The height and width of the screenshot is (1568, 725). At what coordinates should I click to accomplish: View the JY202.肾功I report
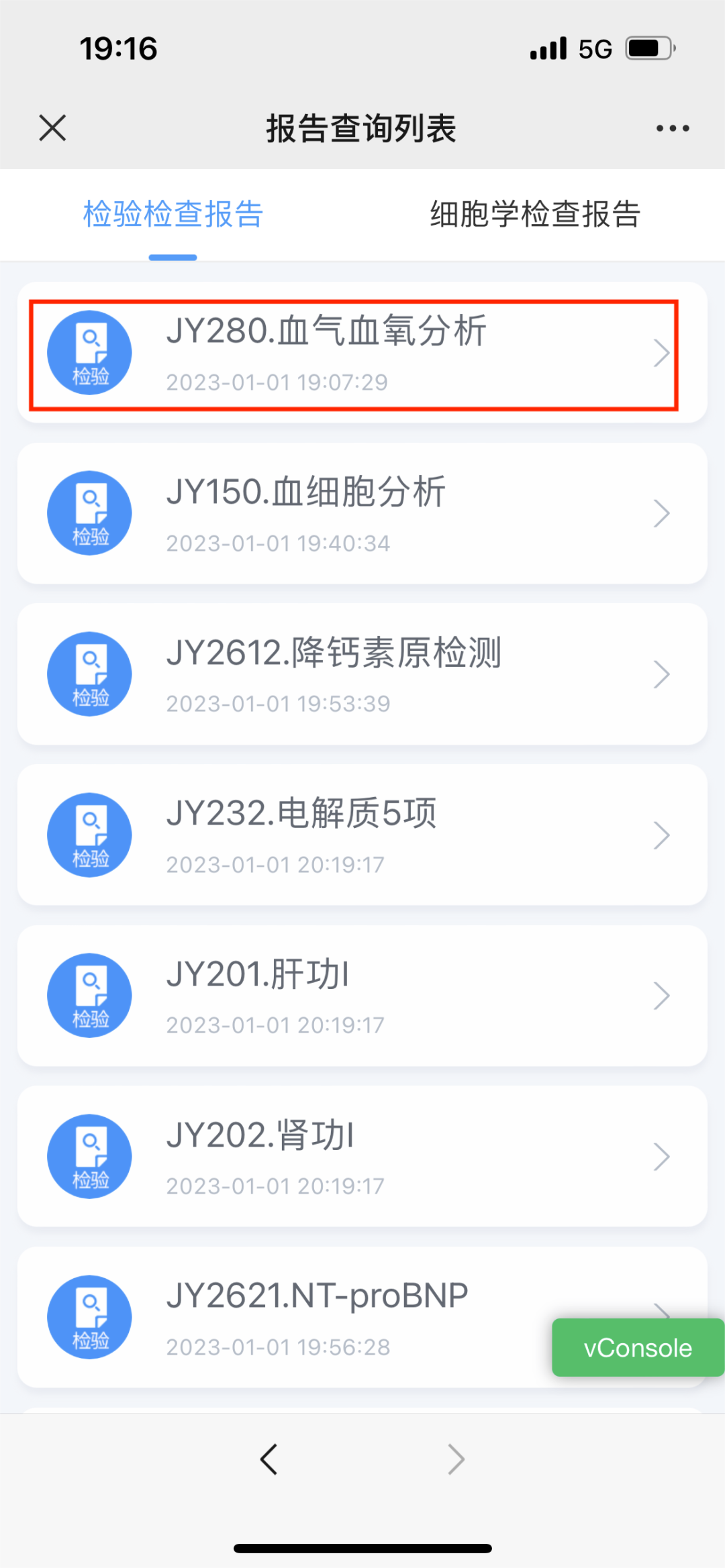coord(361,1157)
